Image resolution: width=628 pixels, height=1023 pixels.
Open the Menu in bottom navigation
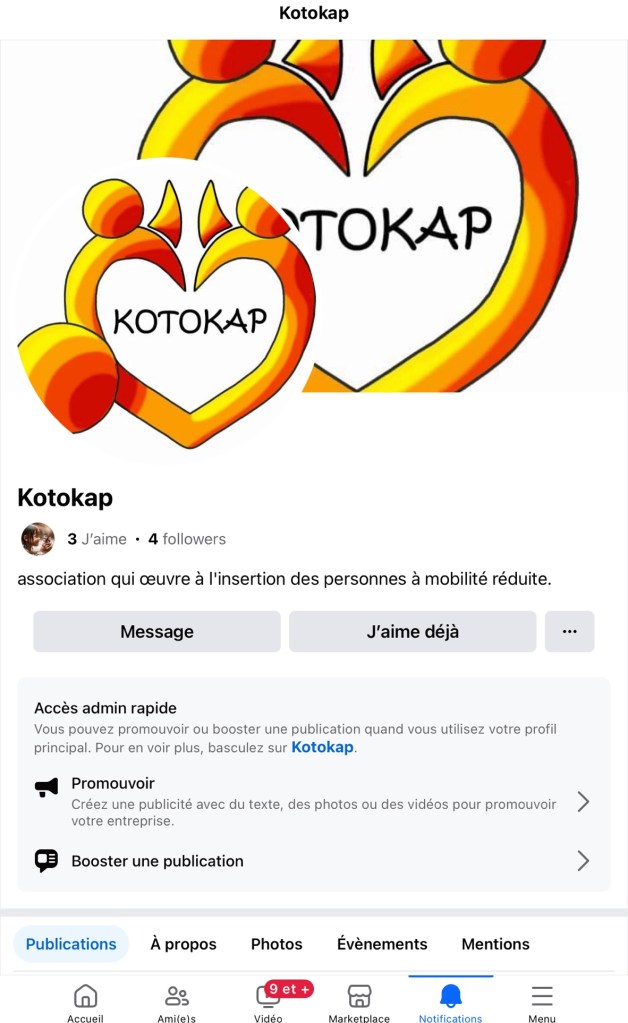coord(542,1002)
